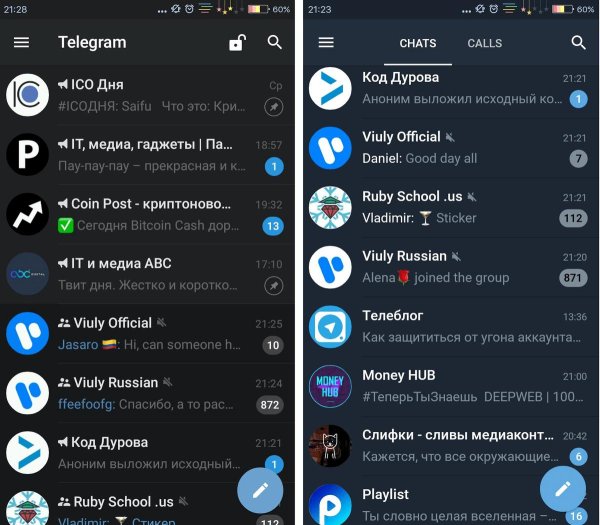Open the drawer menu beside the Telegram title

pos(21,42)
